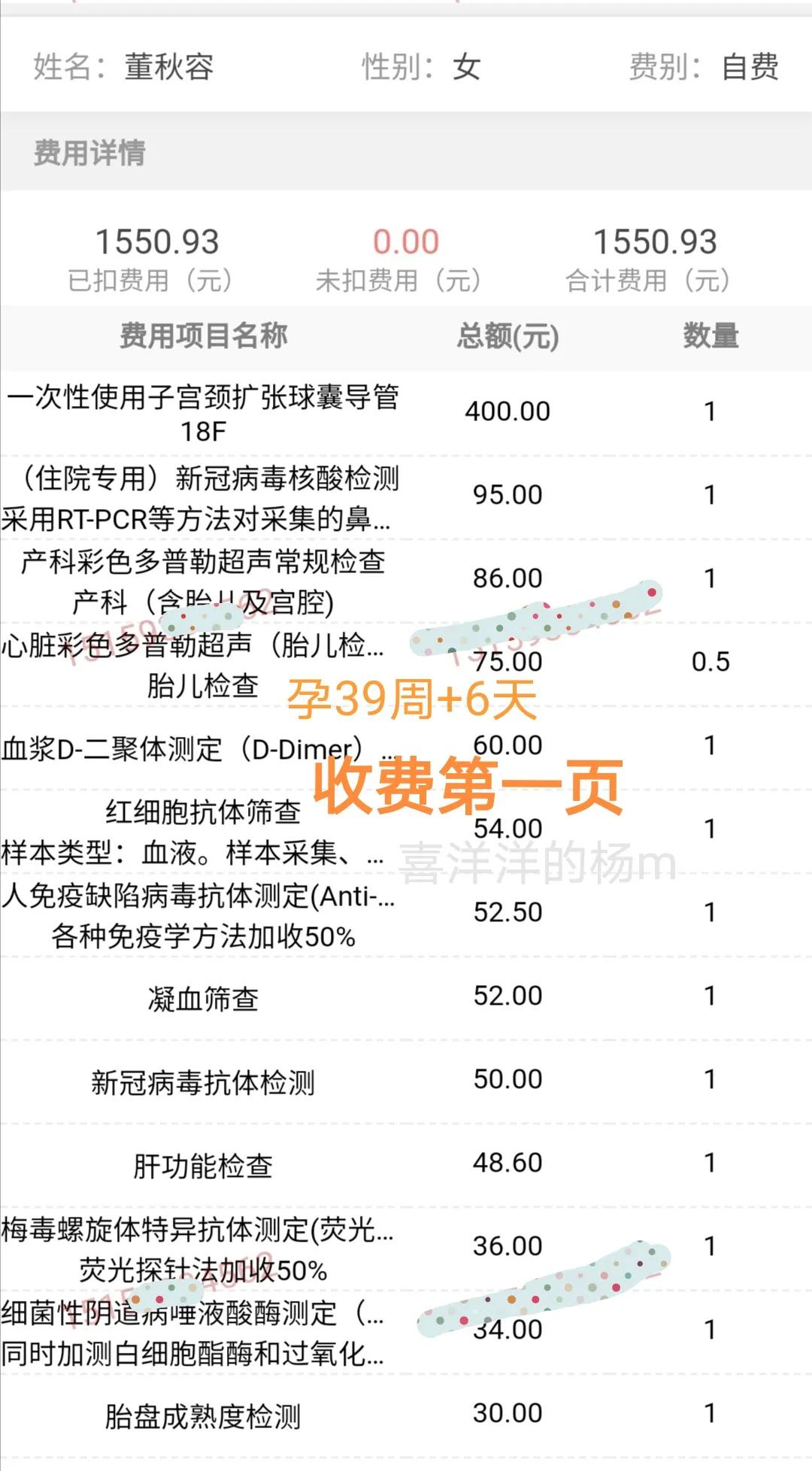Select the 红细胞抗体筛查 row
Screen dimensions: 812x1471
[x=203, y=827]
